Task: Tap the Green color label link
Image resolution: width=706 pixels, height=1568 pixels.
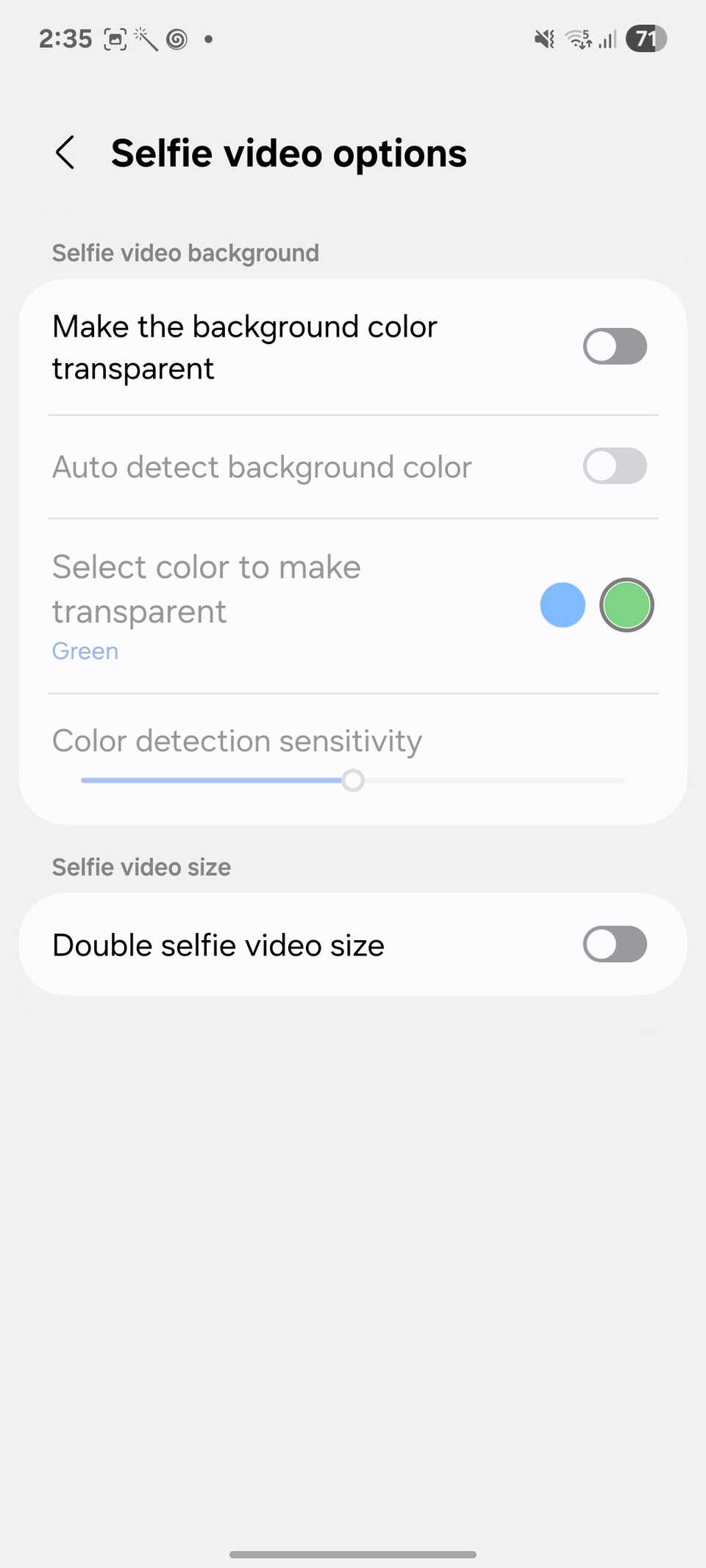Action: coord(85,651)
